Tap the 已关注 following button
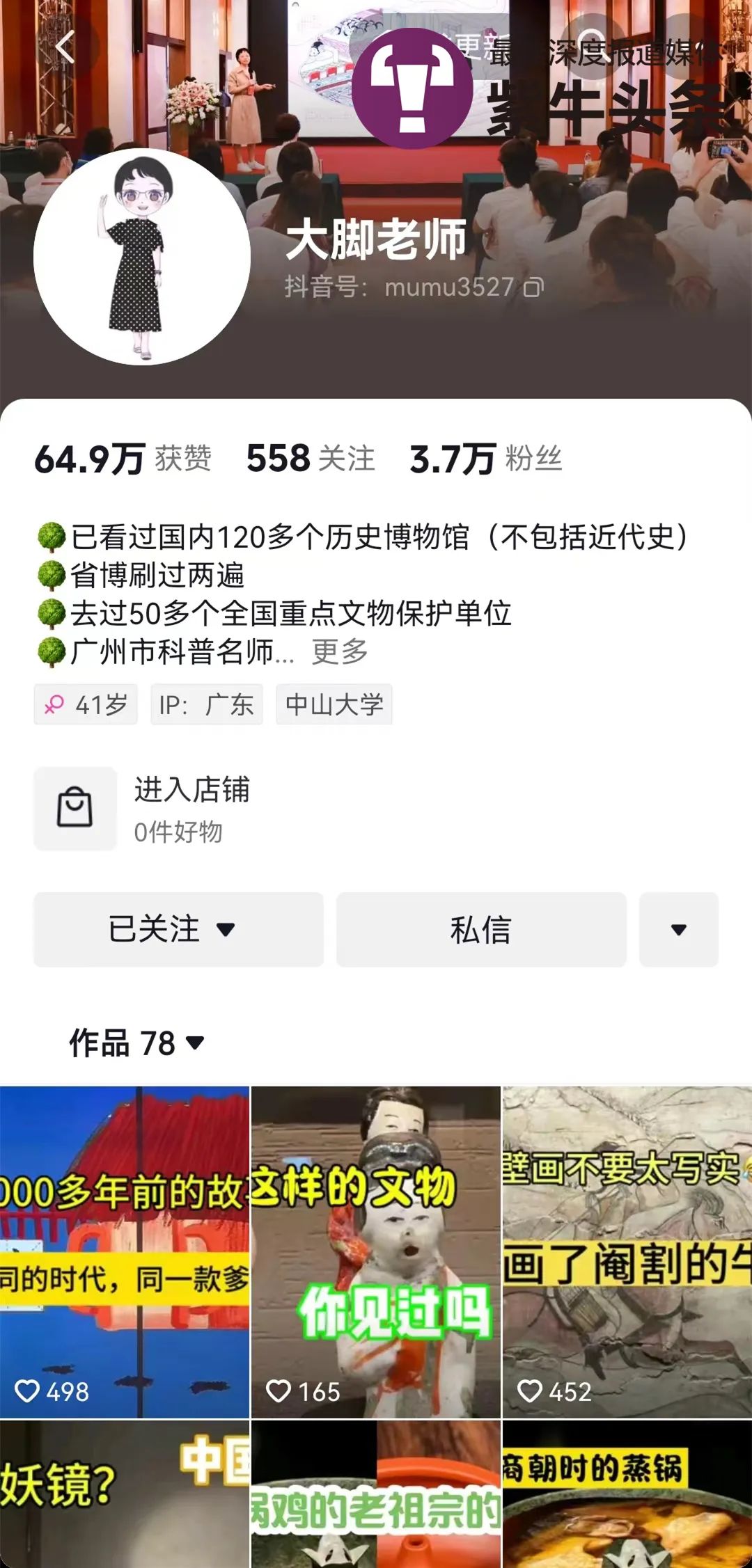The height and width of the screenshot is (1568, 752). pyautogui.click(x=178, y=930)
